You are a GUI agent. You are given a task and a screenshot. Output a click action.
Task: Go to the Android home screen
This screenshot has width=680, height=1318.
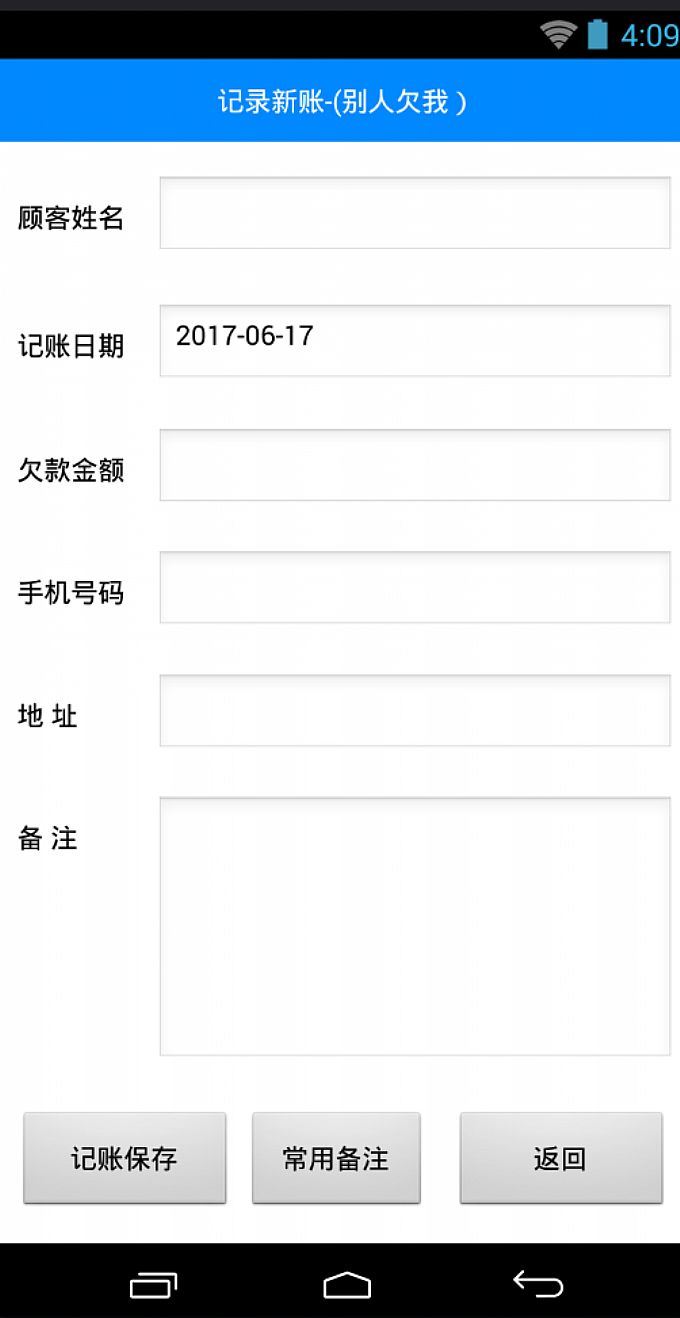pyautogui.click(x=347, y=1284)
